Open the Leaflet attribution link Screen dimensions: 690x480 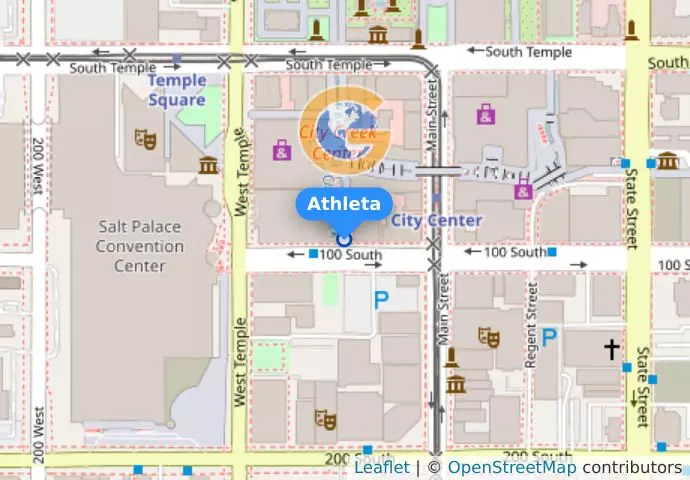[381, 467]
